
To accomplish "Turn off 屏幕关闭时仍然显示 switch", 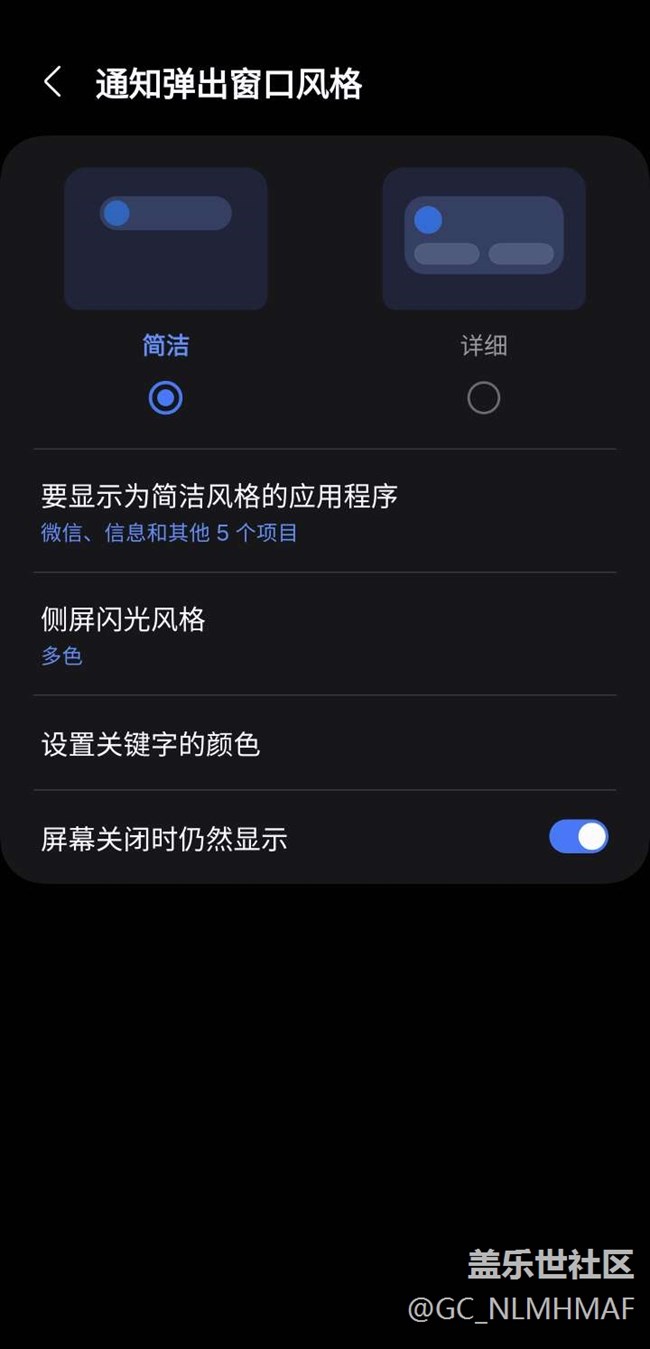I will (578, 837).
